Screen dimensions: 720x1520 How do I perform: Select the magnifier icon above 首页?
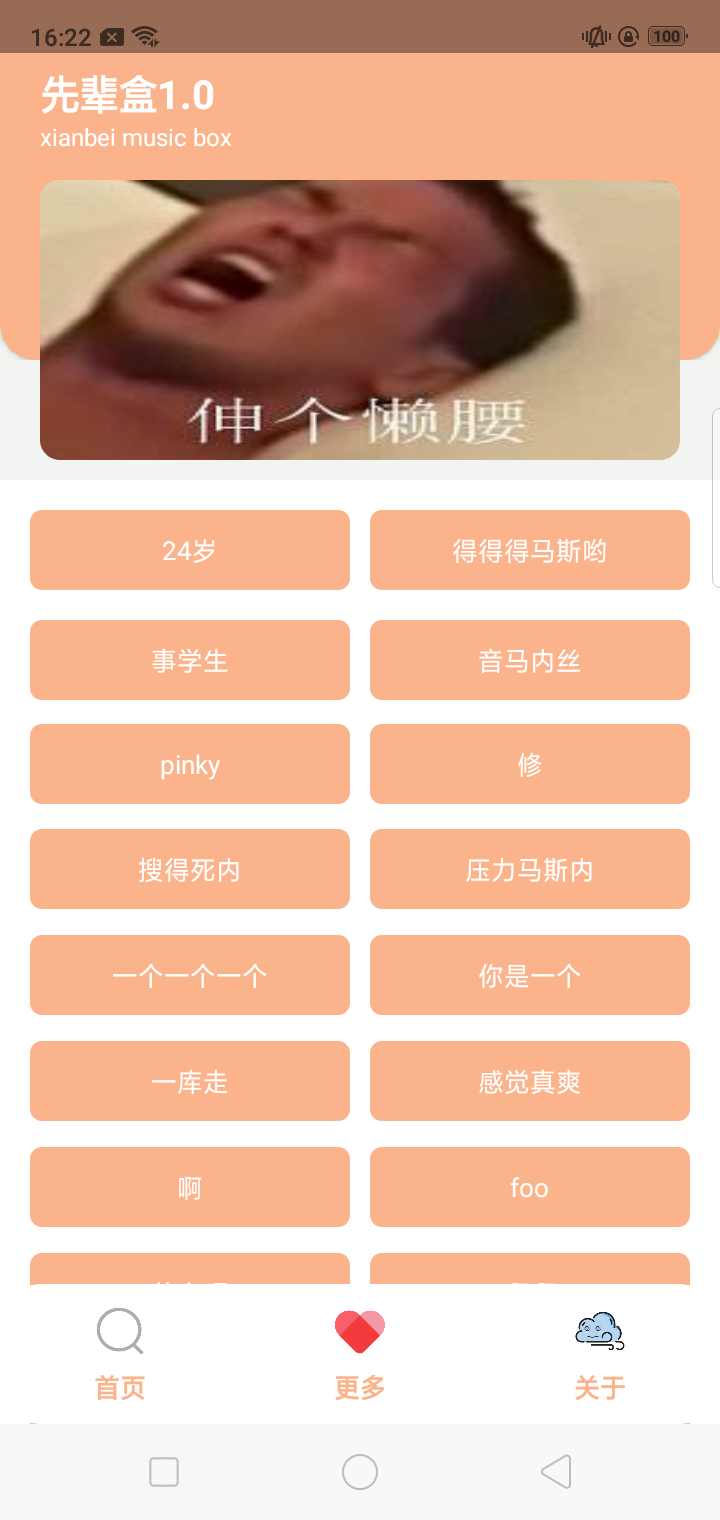click(119, 1333)
